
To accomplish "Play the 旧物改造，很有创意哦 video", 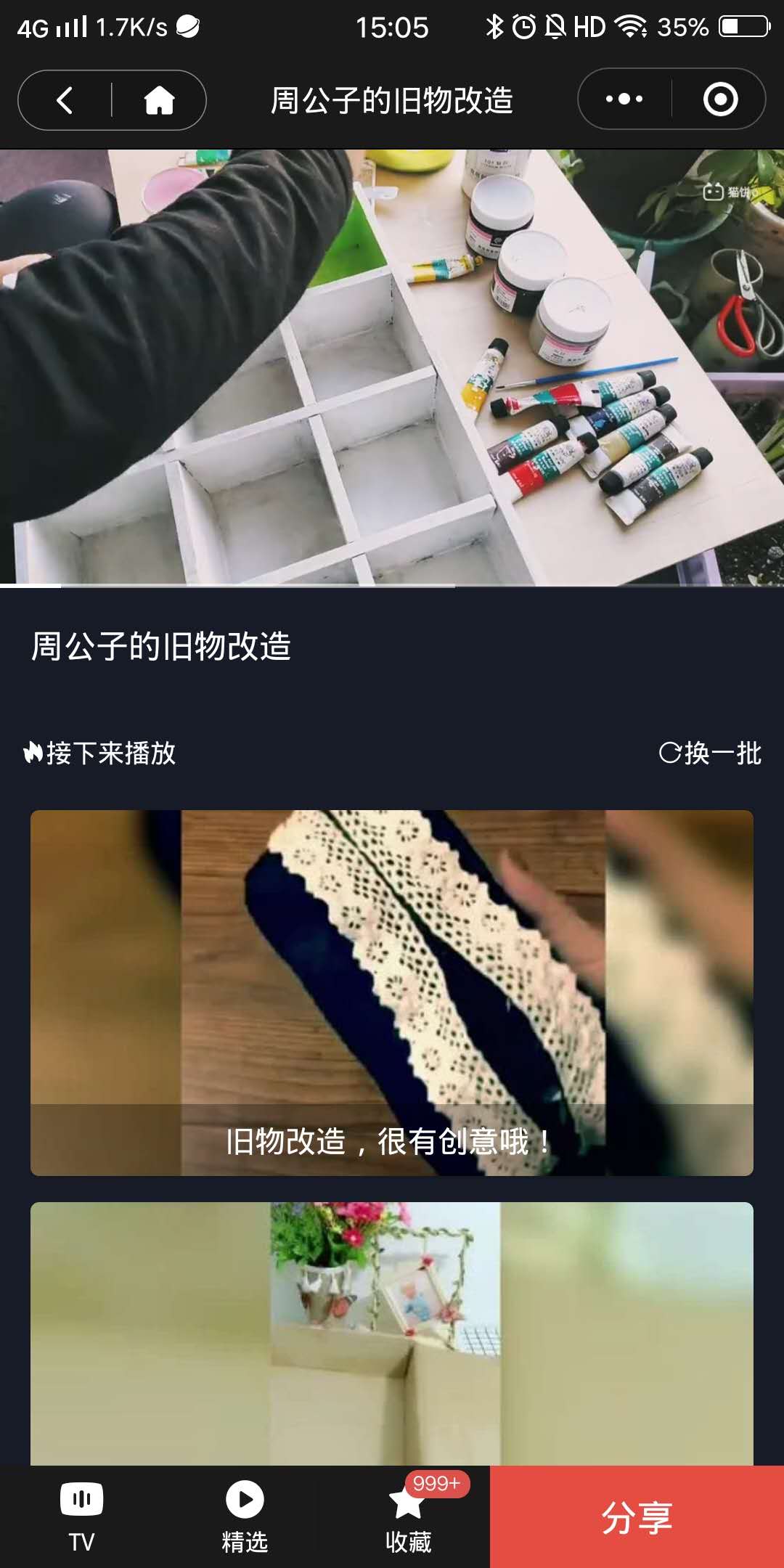I will coord(392,992).
